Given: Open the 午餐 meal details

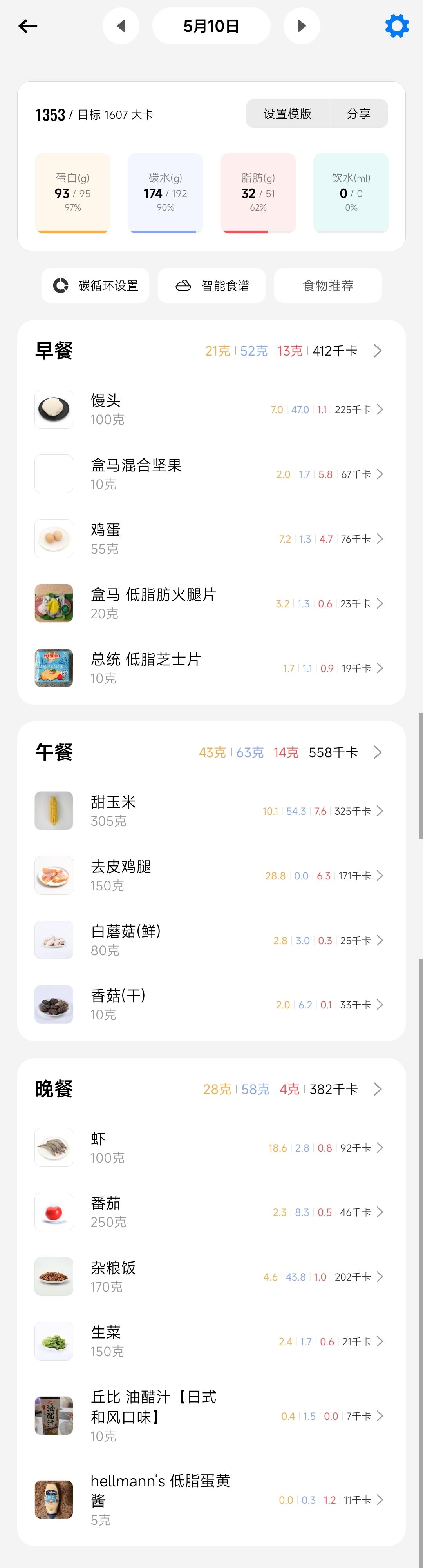Looking at the screenshot, I should click(211, 752).
